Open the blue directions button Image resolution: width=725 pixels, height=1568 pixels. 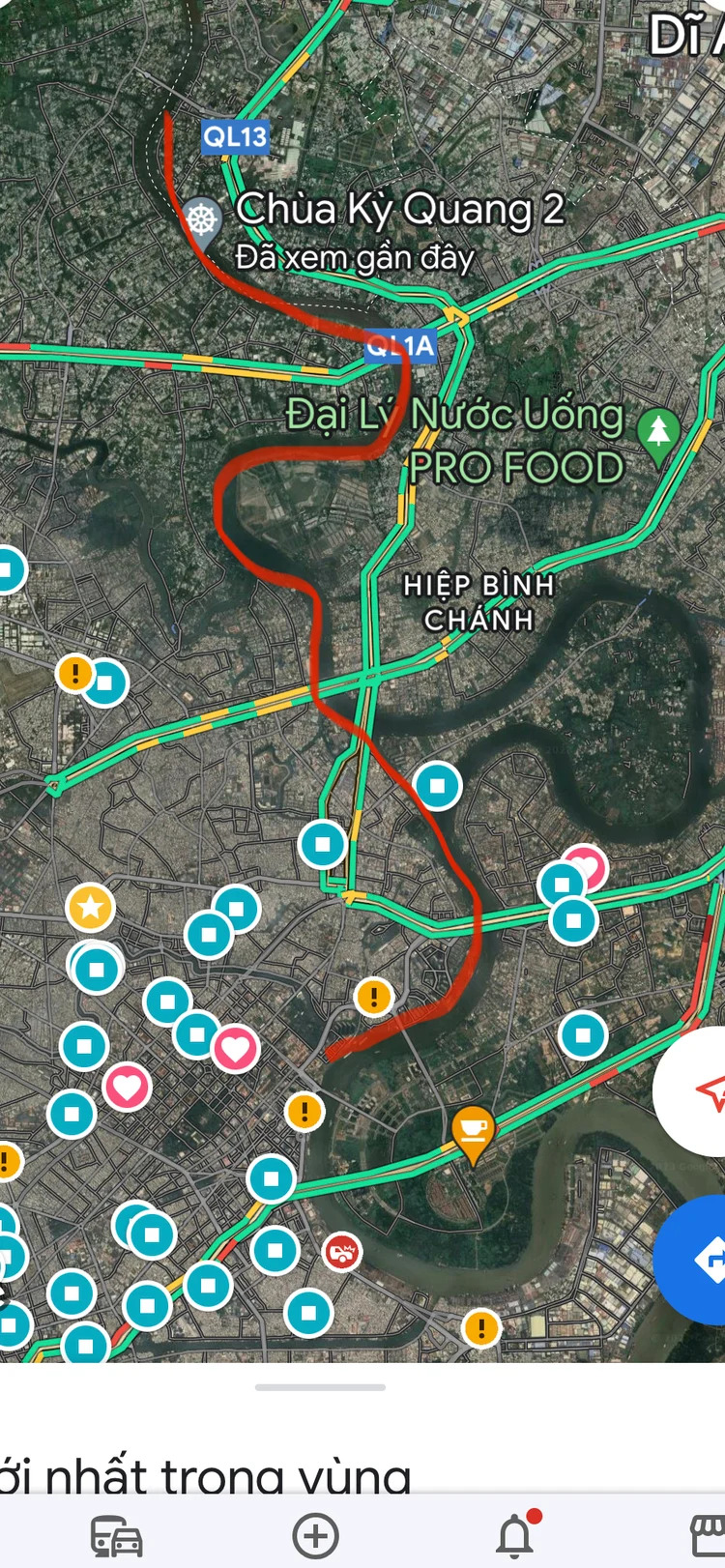point(704,1261)
